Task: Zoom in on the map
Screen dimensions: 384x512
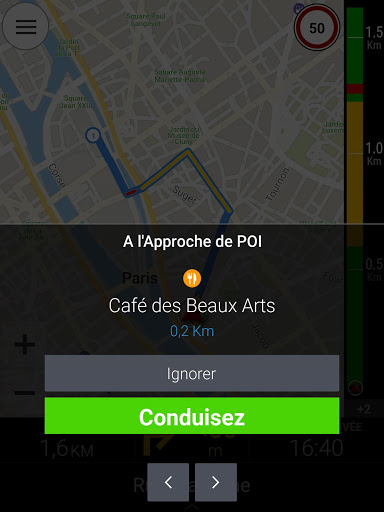Action: (25, 344)
